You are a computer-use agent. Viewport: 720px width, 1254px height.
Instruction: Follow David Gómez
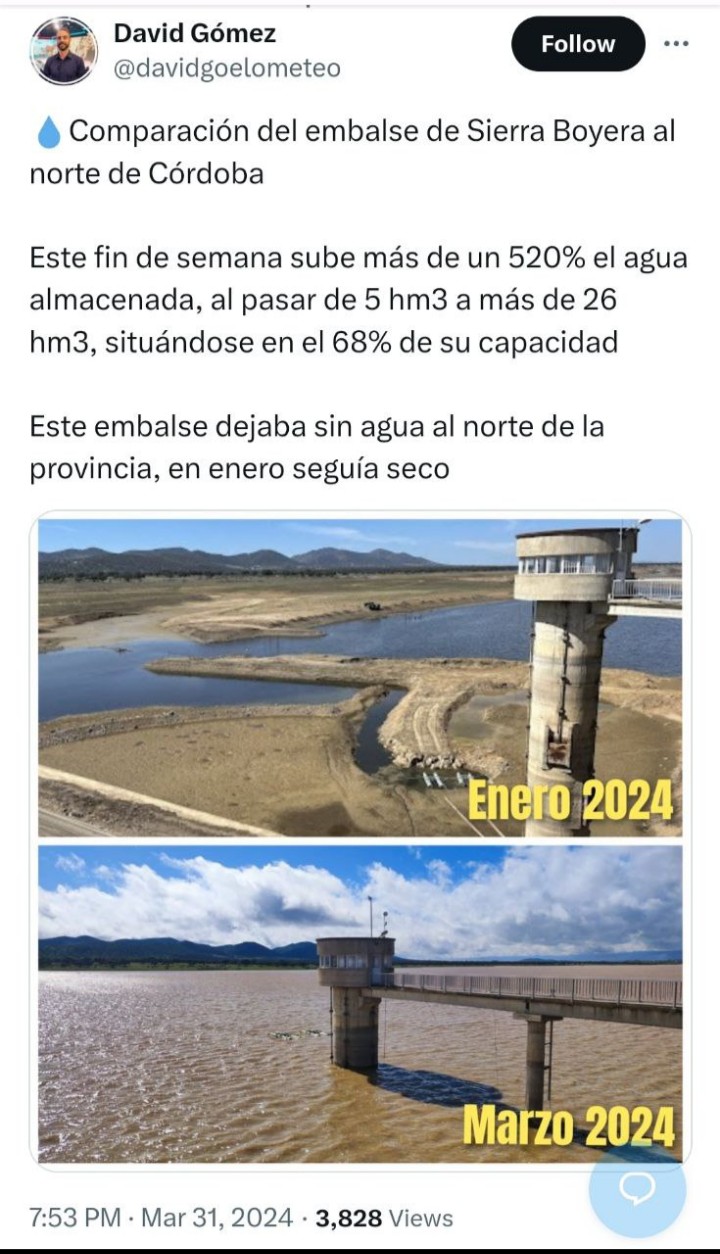point(578,44)
